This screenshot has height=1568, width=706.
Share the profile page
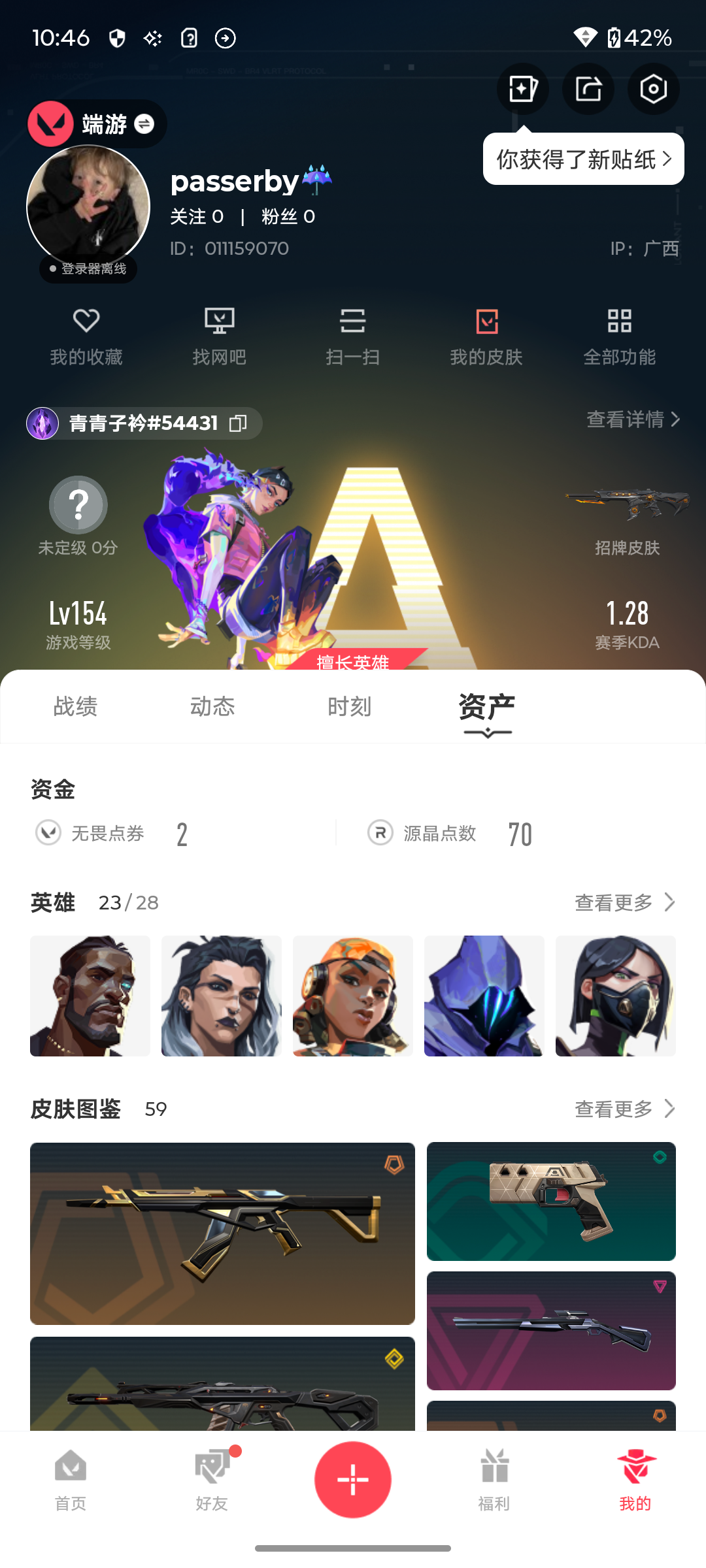pos(588,89)
